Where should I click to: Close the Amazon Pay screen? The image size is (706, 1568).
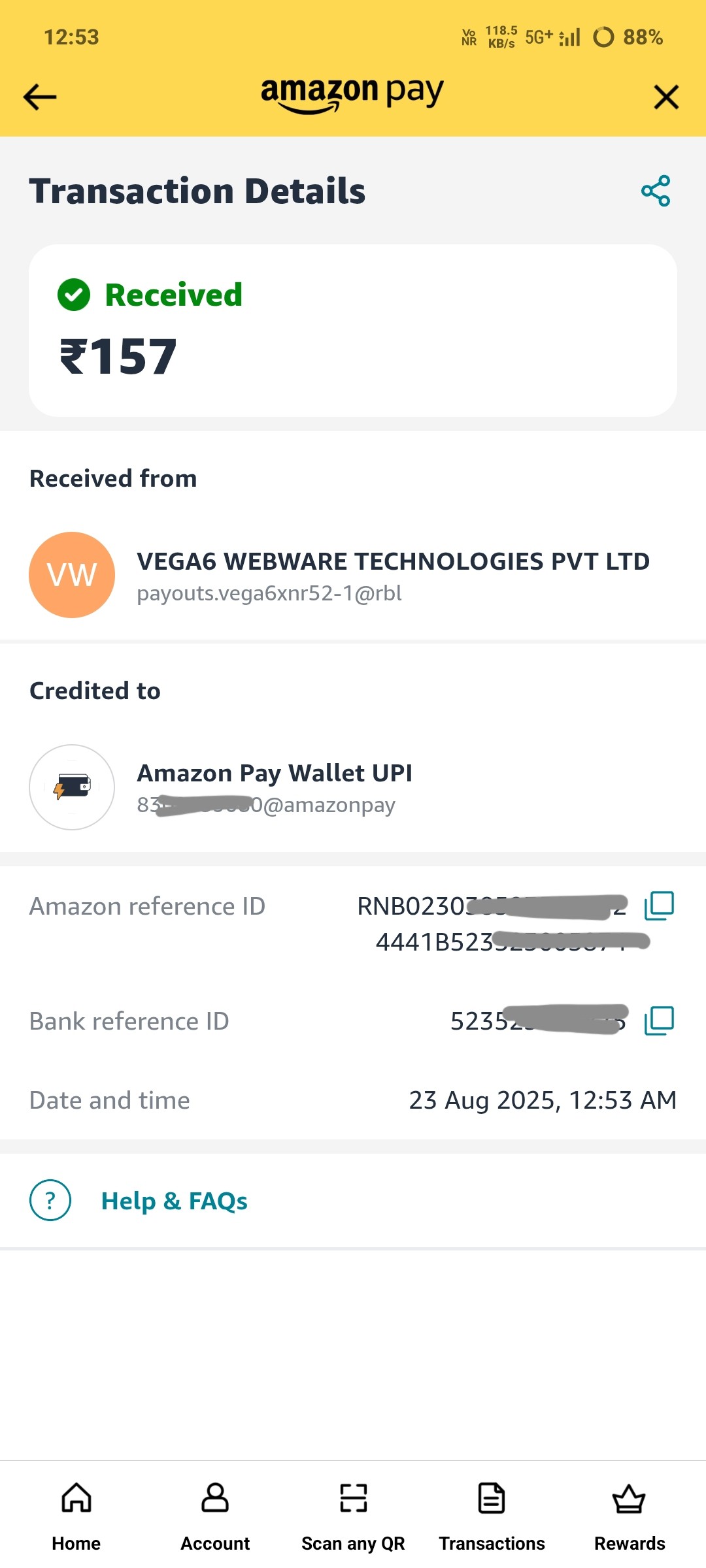(x=666, y=97)
